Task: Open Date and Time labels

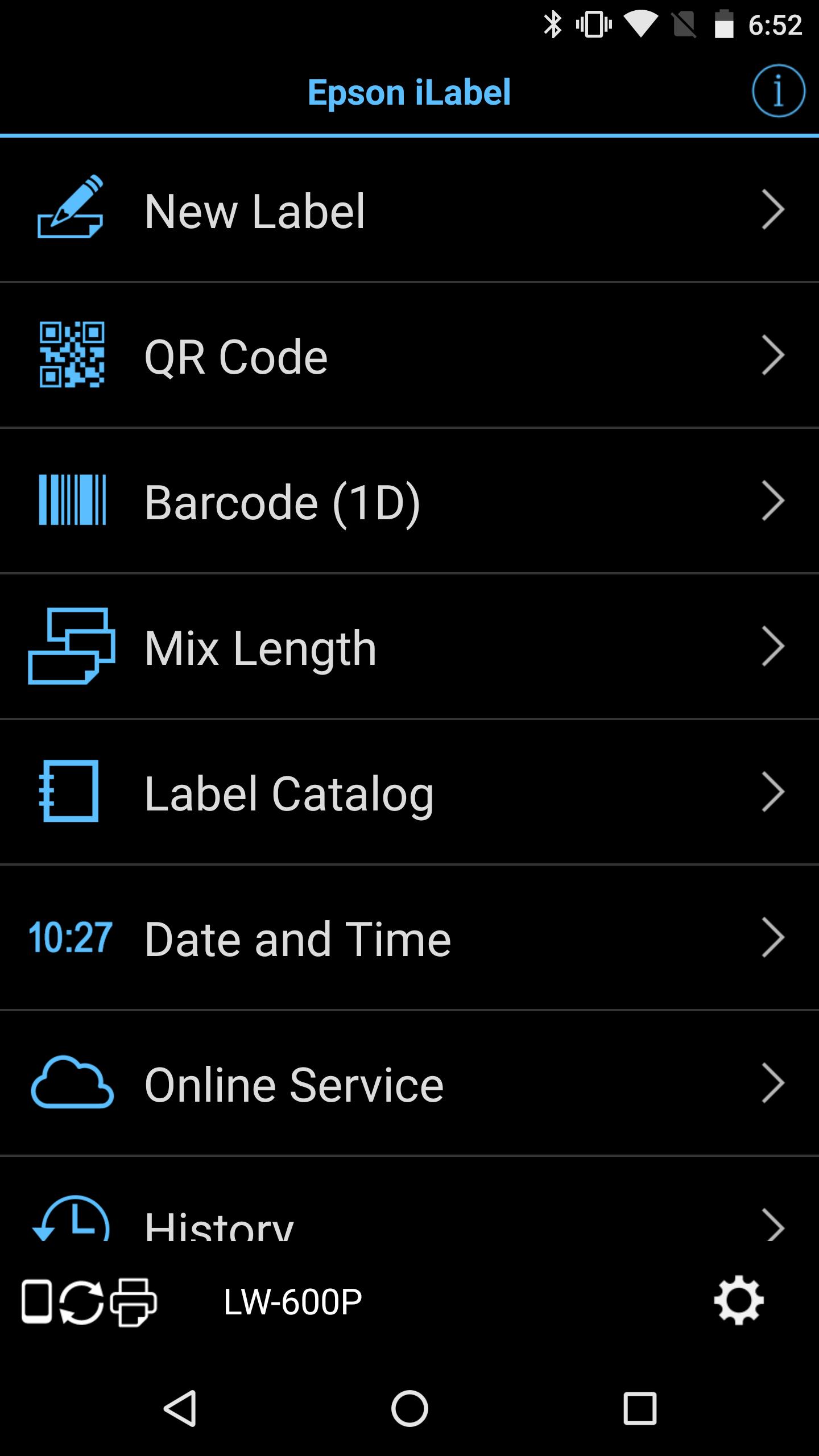Action: (x=409, y=938)
